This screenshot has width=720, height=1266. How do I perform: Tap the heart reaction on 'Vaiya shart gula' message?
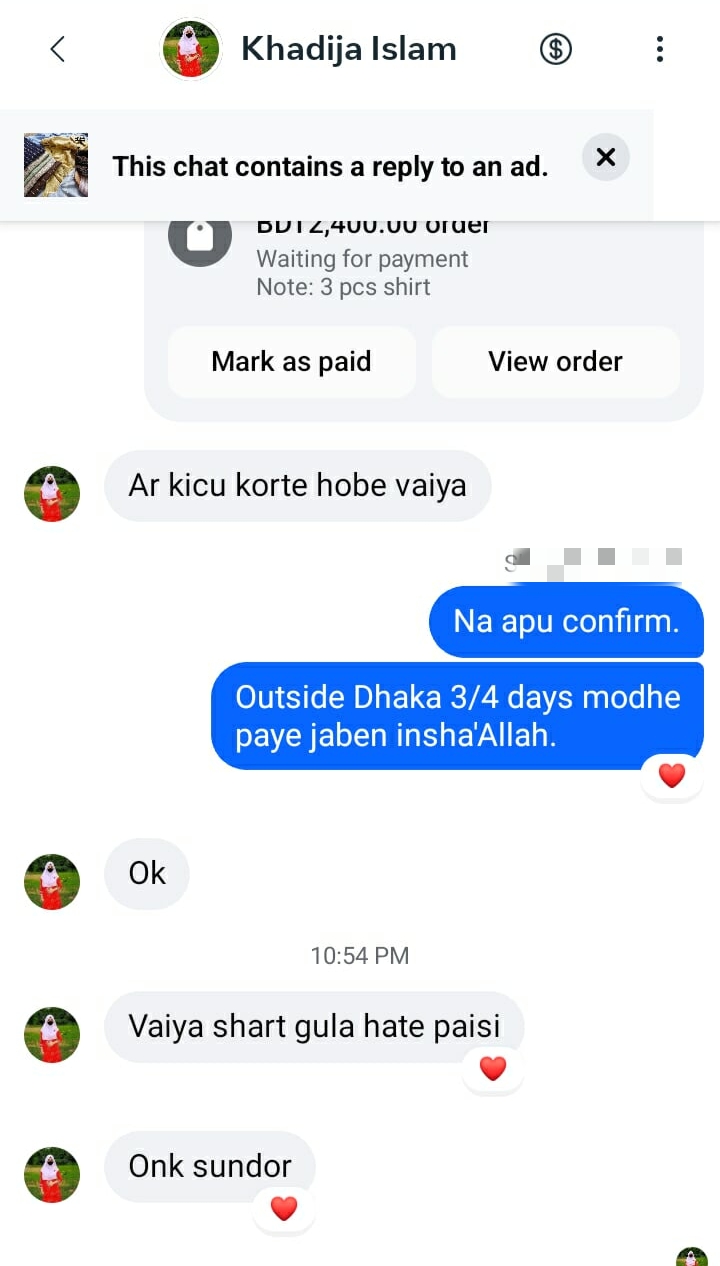click(492, 1069)
